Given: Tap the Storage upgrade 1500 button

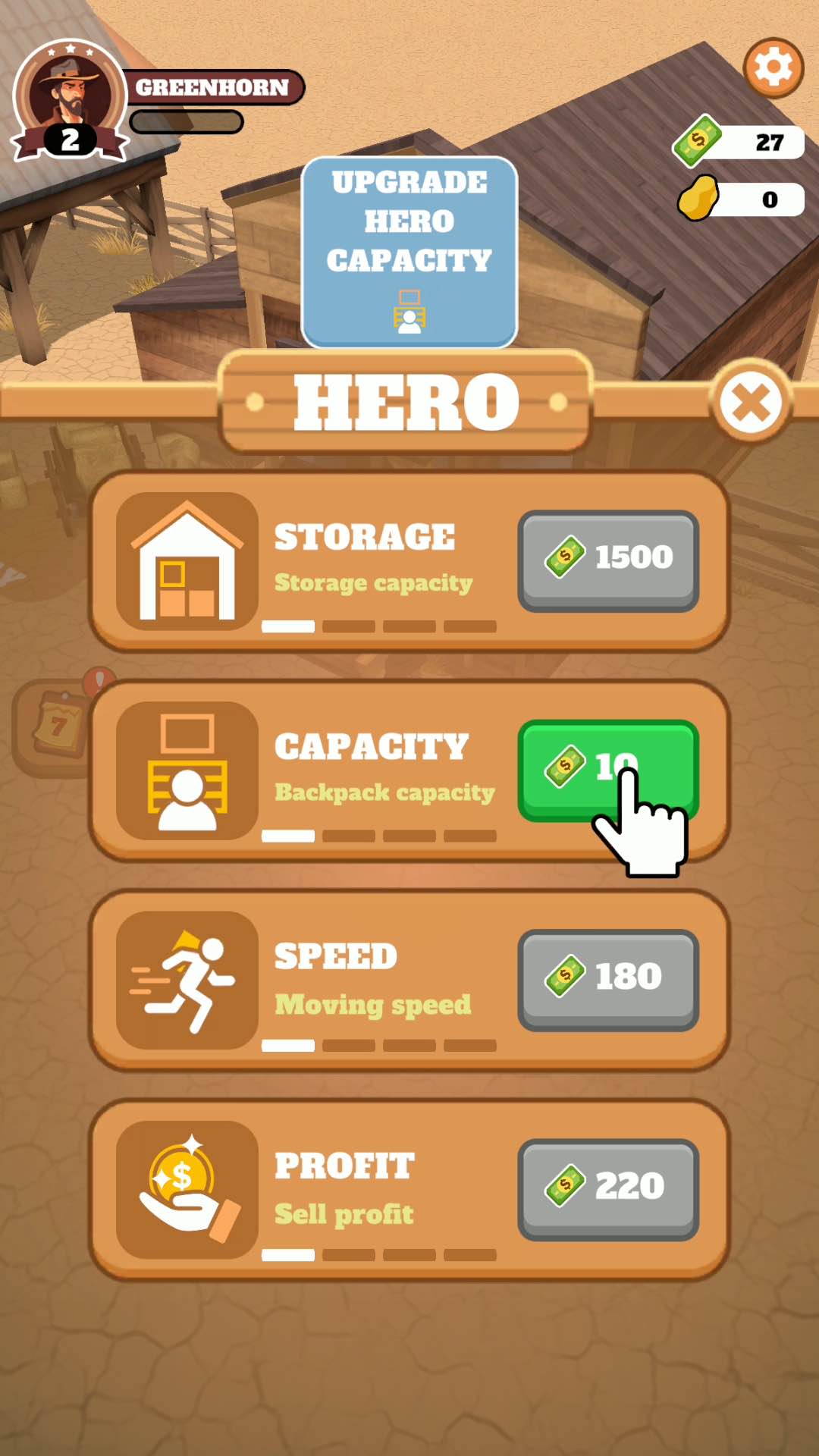Looking at the screenshot, I should (608, 561).
